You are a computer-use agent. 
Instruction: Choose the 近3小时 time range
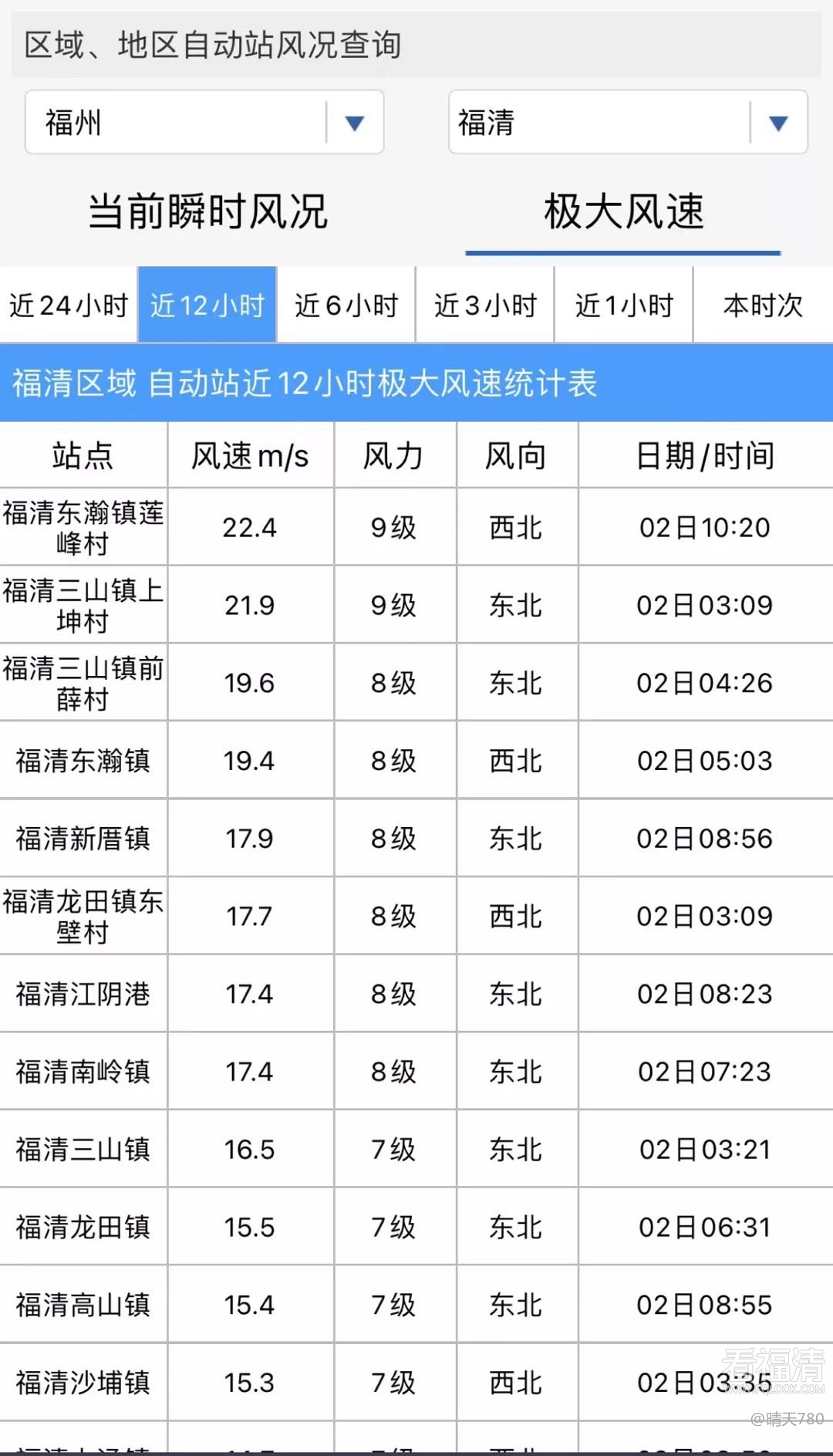(x=485, y=306)
